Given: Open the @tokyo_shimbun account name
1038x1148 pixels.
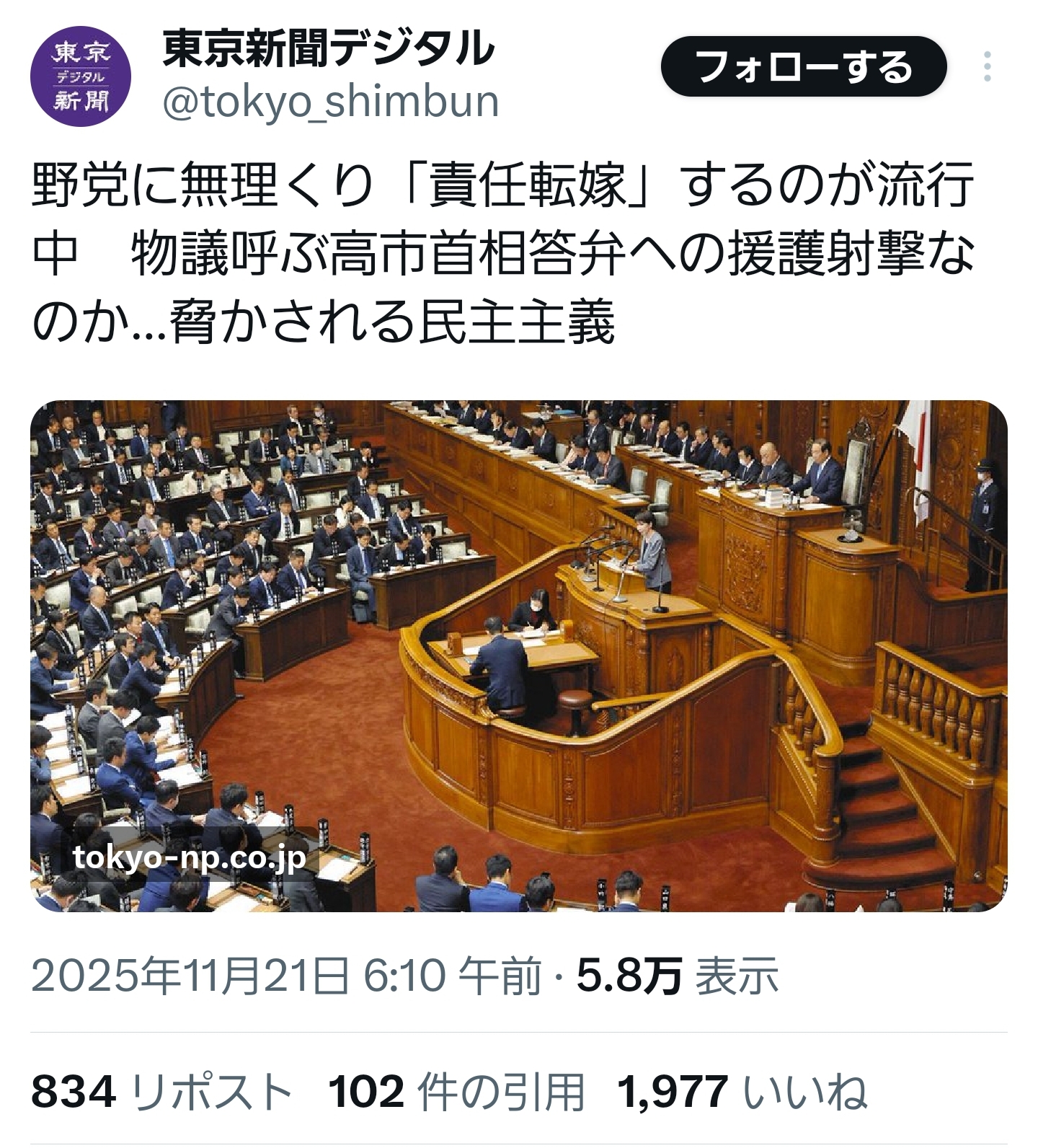Looking at the screenshot, I should pos(330,102).
